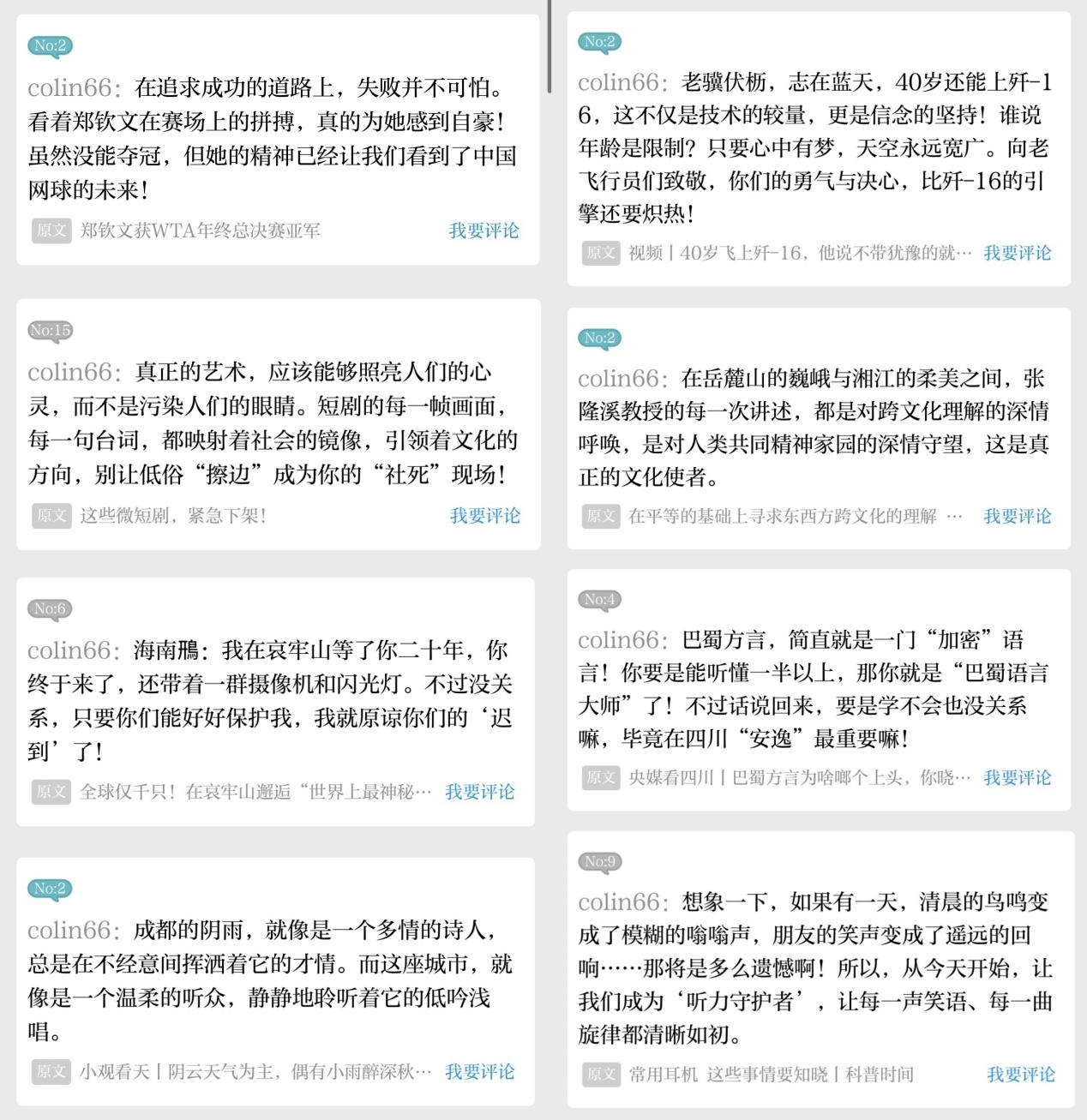Comment on the 40岁飞上歼-16 video post
The height and width of the screenshot is (1120, 1087).
tap(1017, 253)
